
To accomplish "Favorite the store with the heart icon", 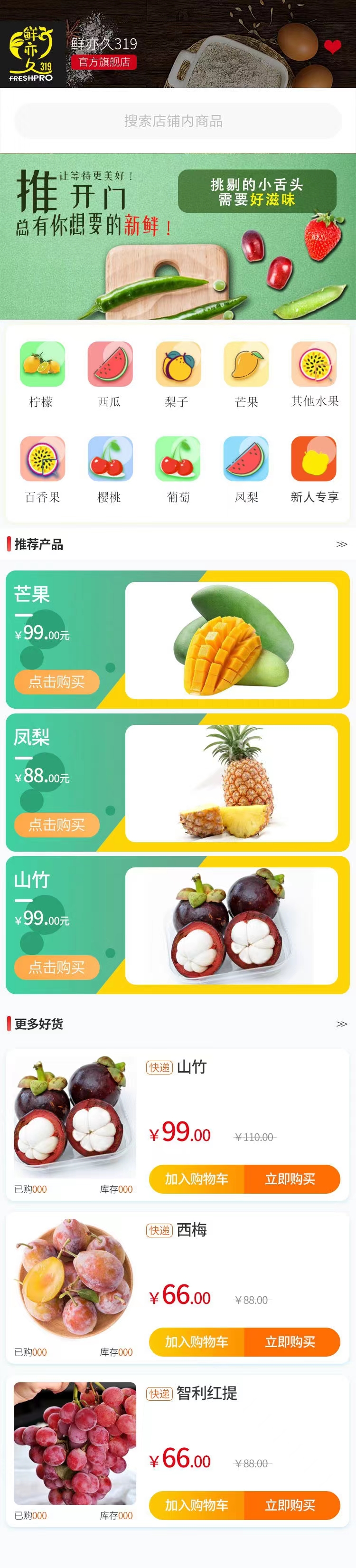I will pos(332,46).
